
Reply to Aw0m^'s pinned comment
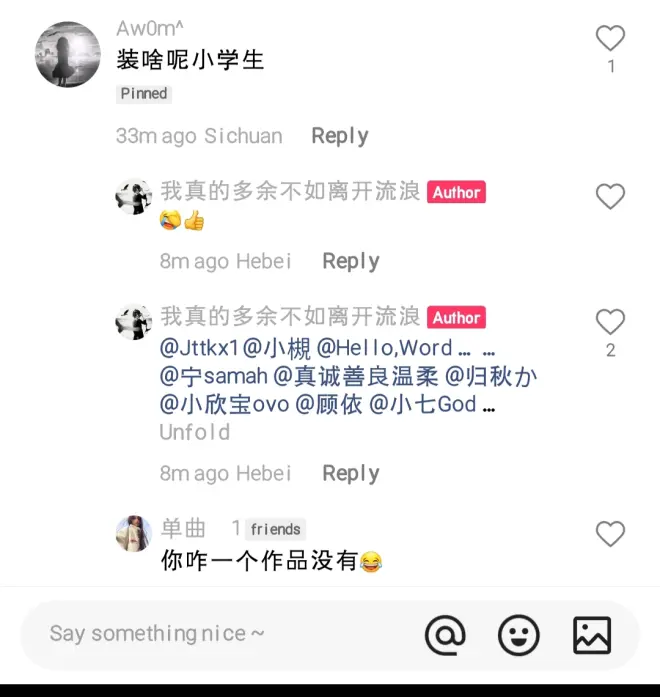[339, 136]
